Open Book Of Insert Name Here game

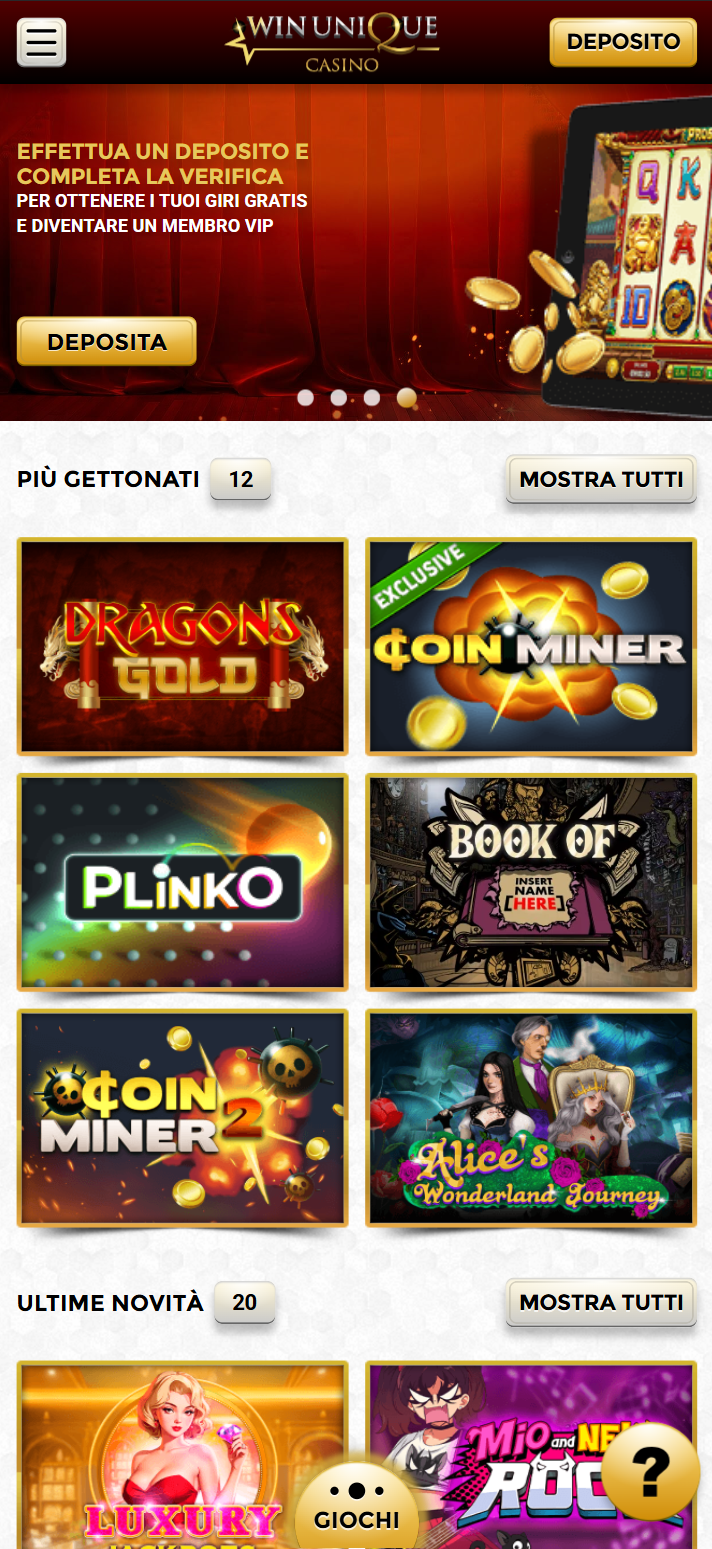point(530,882)
